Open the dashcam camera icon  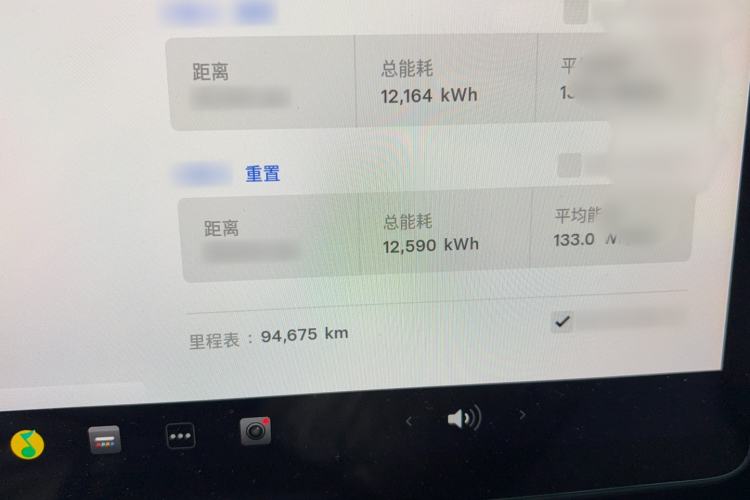(x=256, y=431)
